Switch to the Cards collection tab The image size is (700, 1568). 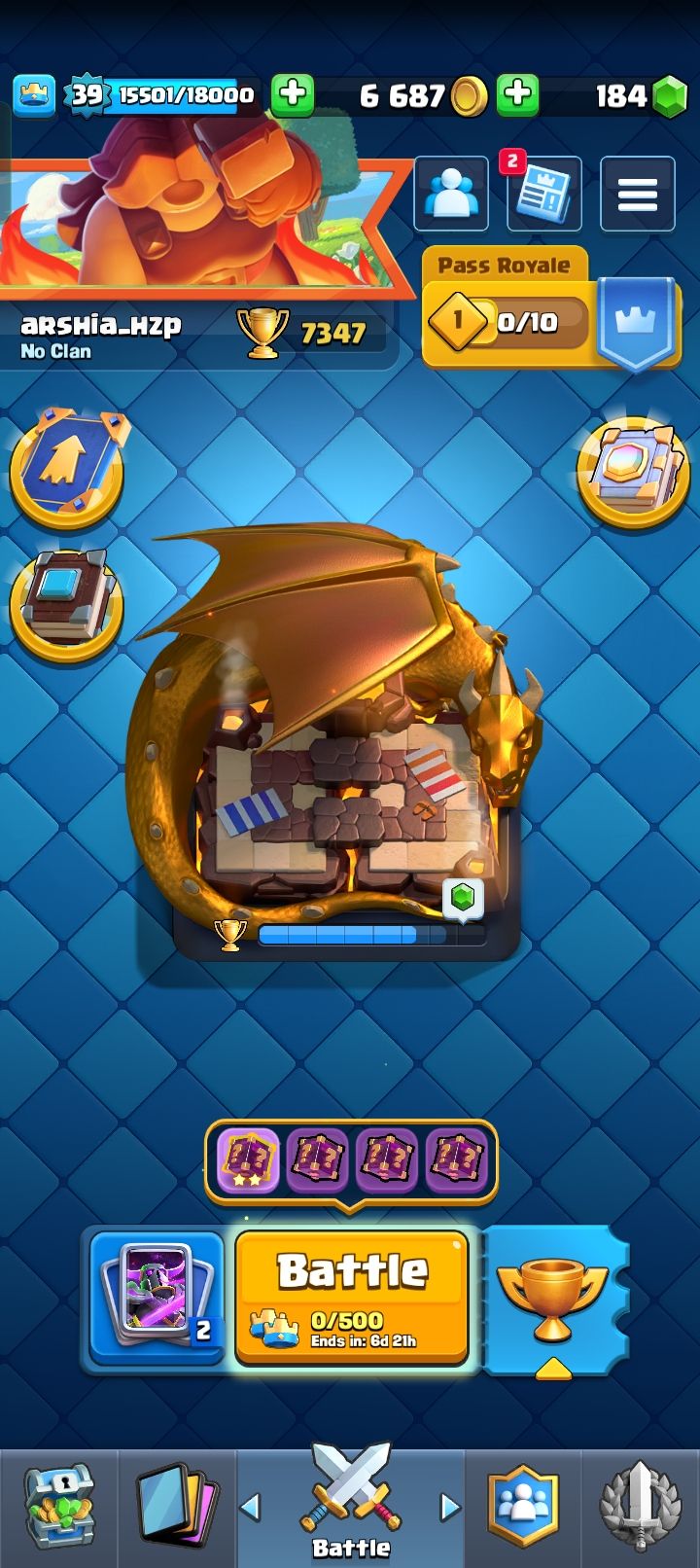177,1508
